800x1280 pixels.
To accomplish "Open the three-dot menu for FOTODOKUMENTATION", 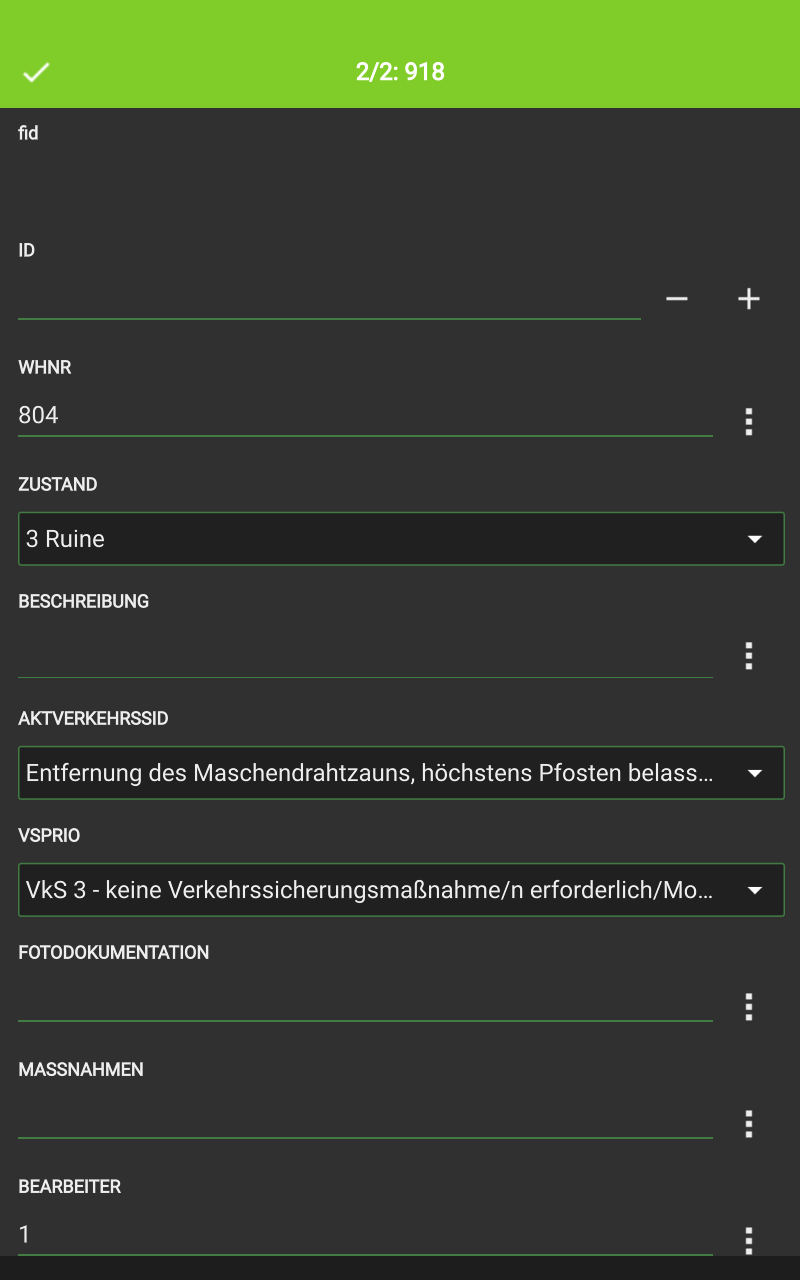I will pyautogui.click(x=748, y=1007).
